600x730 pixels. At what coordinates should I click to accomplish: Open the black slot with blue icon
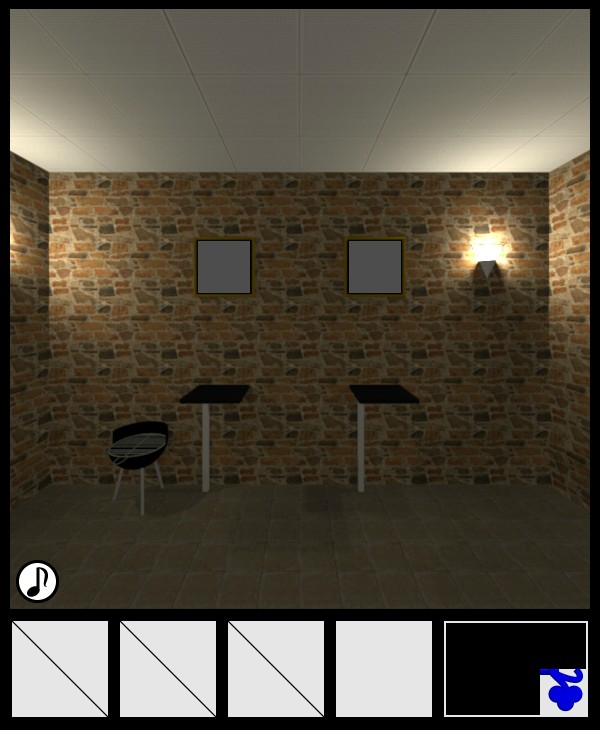(516, 669)
